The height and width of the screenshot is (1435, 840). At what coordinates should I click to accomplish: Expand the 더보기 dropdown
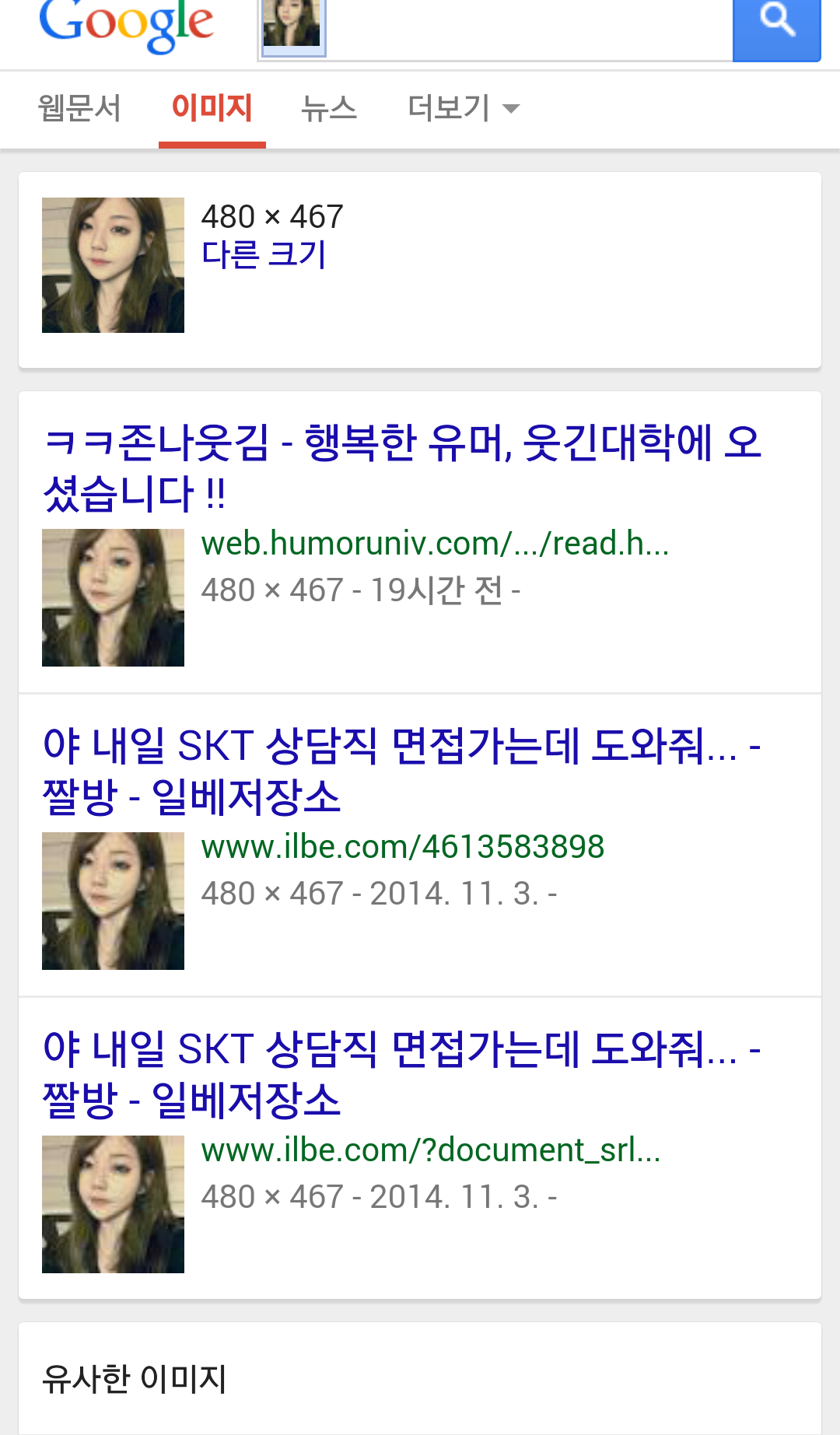pos(464,108)
